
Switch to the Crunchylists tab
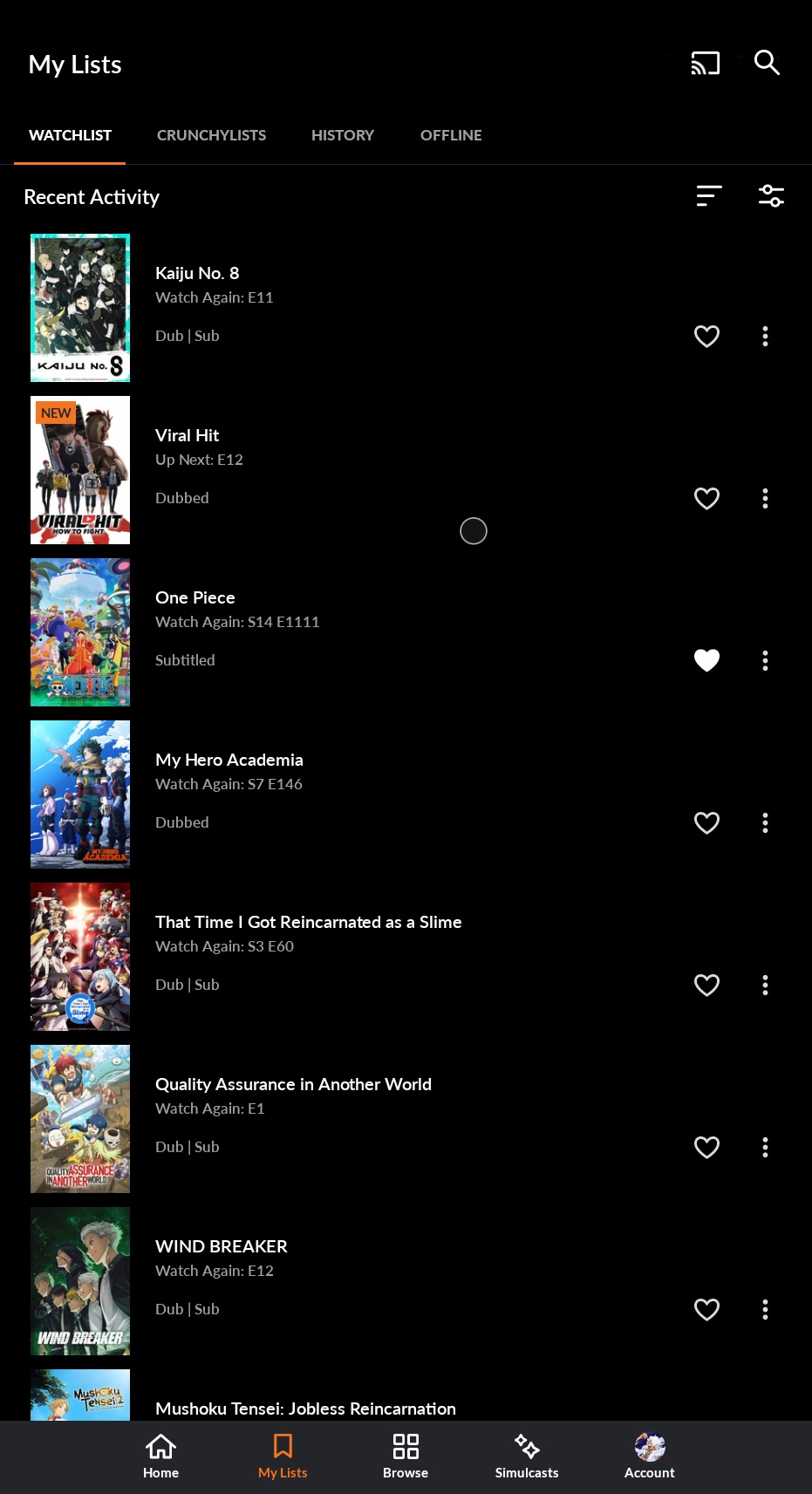pos(211,135)
